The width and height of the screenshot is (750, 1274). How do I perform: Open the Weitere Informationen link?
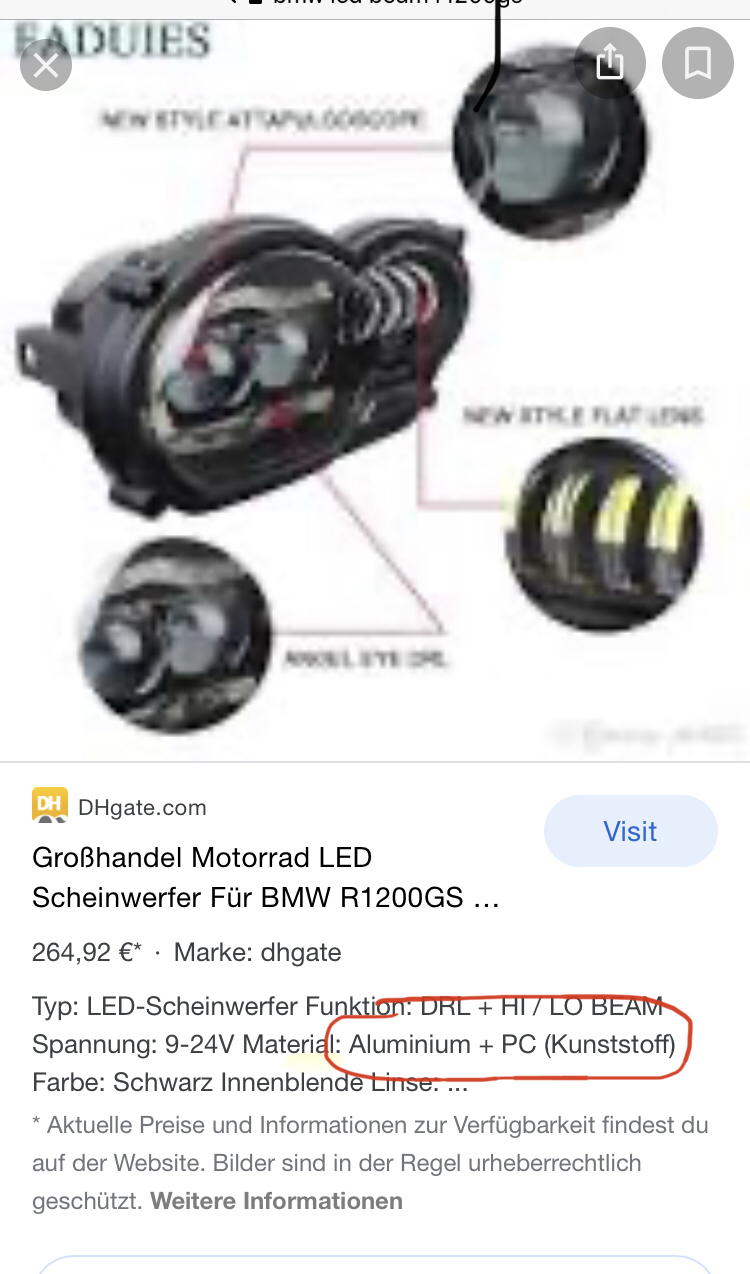pyautogui.click(x=276, y=1200)
